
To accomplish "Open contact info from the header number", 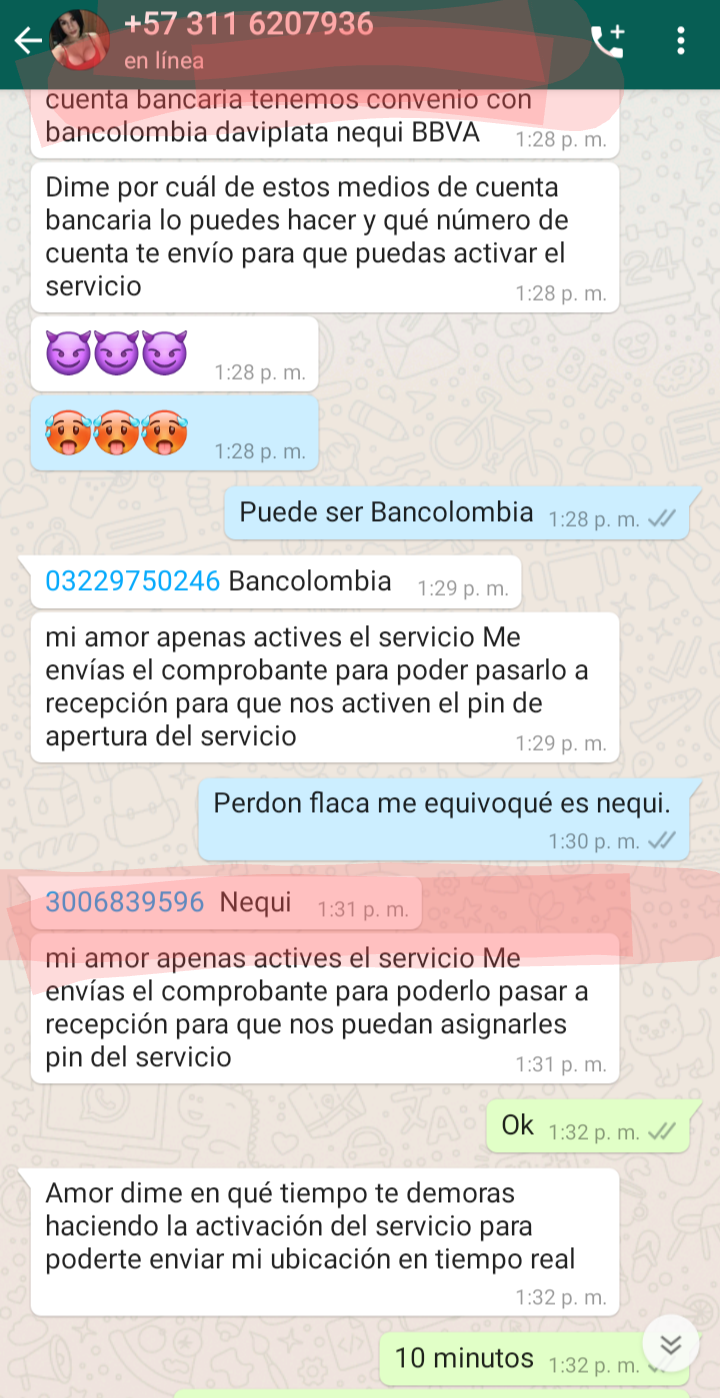I will (x=248, y=25).
